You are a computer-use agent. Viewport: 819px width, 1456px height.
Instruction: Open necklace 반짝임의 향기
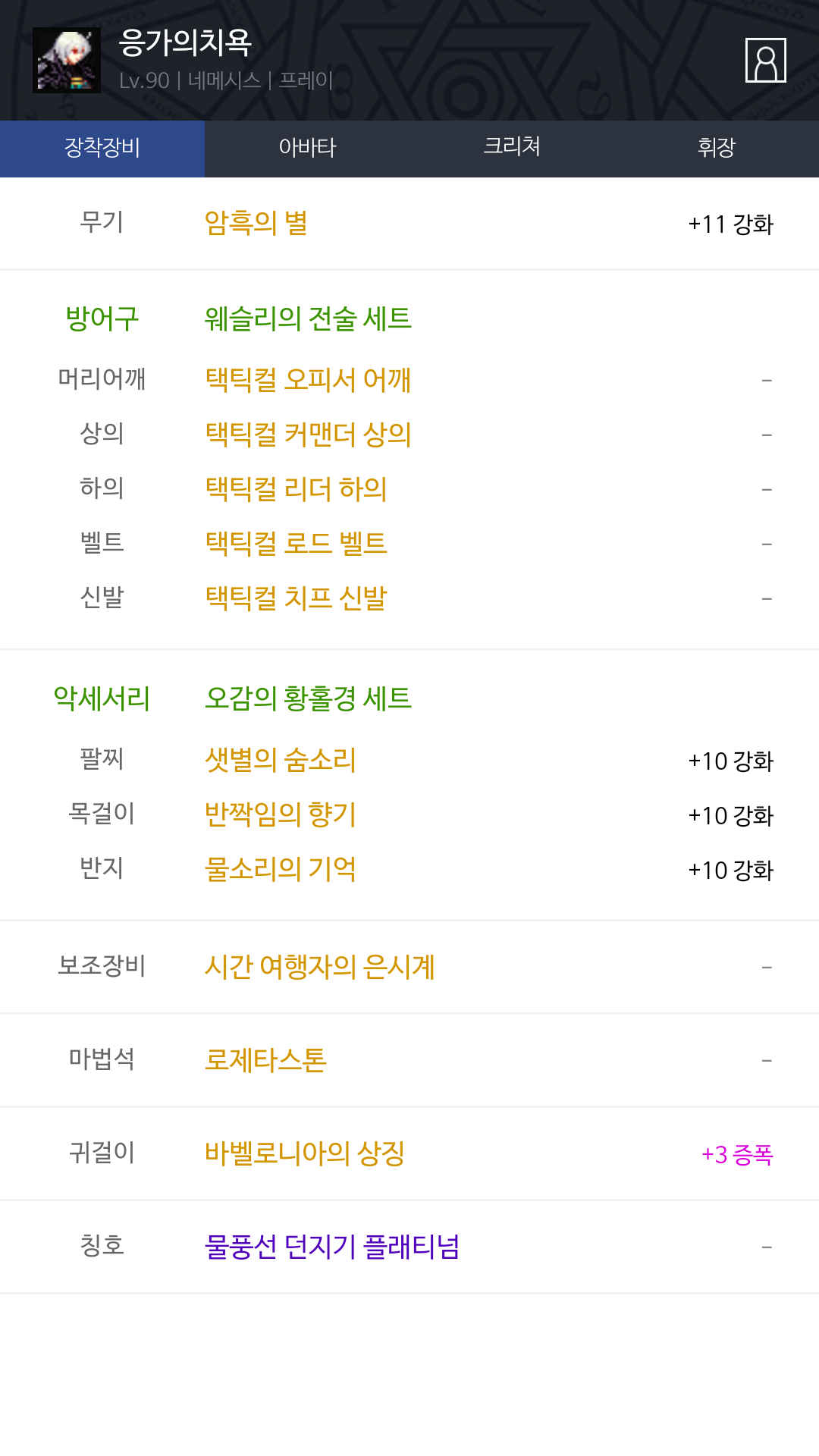coord(281,814)
